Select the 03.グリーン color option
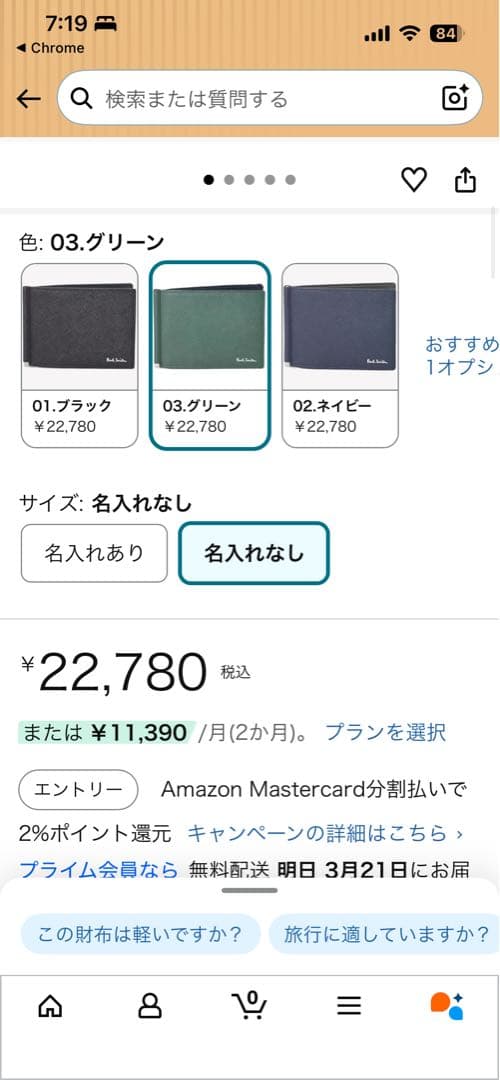This screenshot has height=1080, width=500. point(210,355)
